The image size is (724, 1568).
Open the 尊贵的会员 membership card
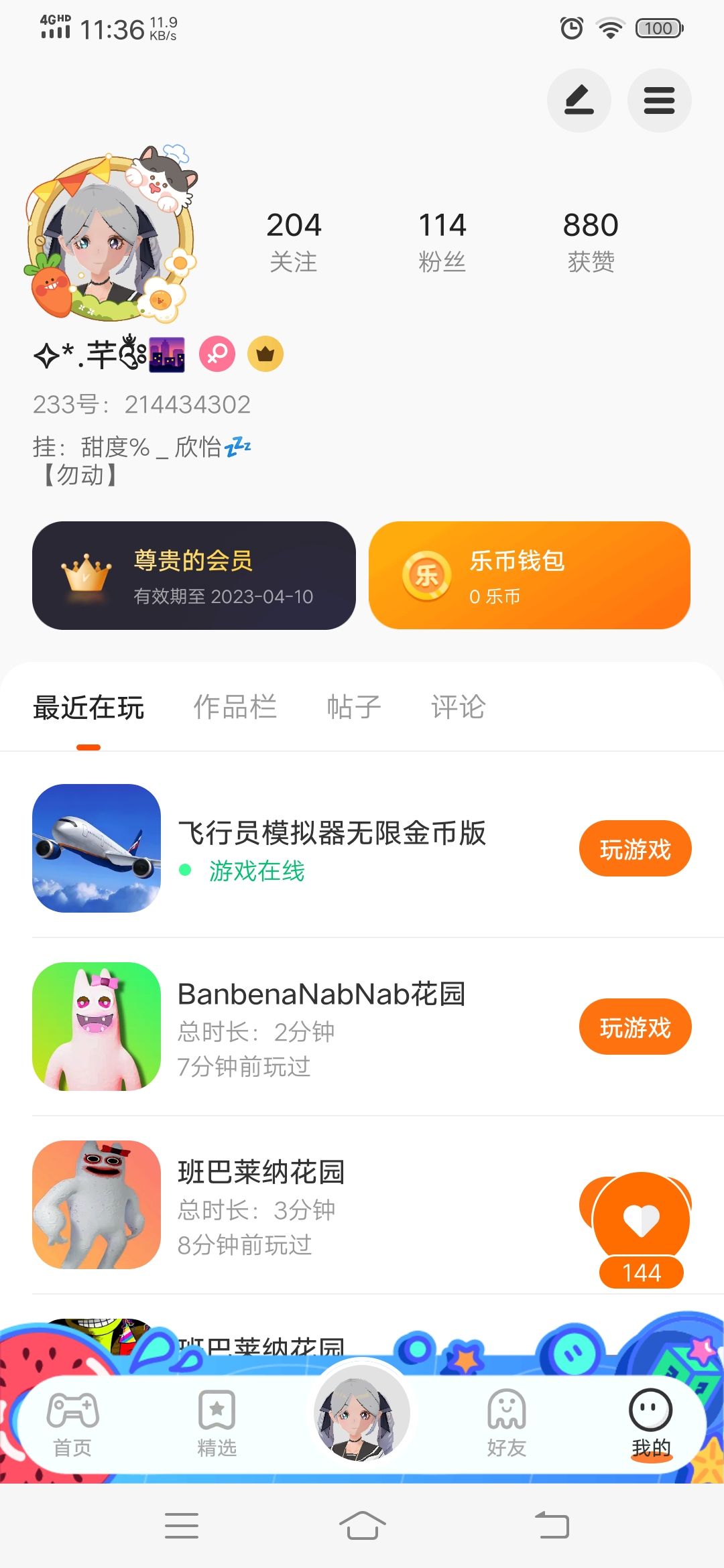(x=194, y=576)
